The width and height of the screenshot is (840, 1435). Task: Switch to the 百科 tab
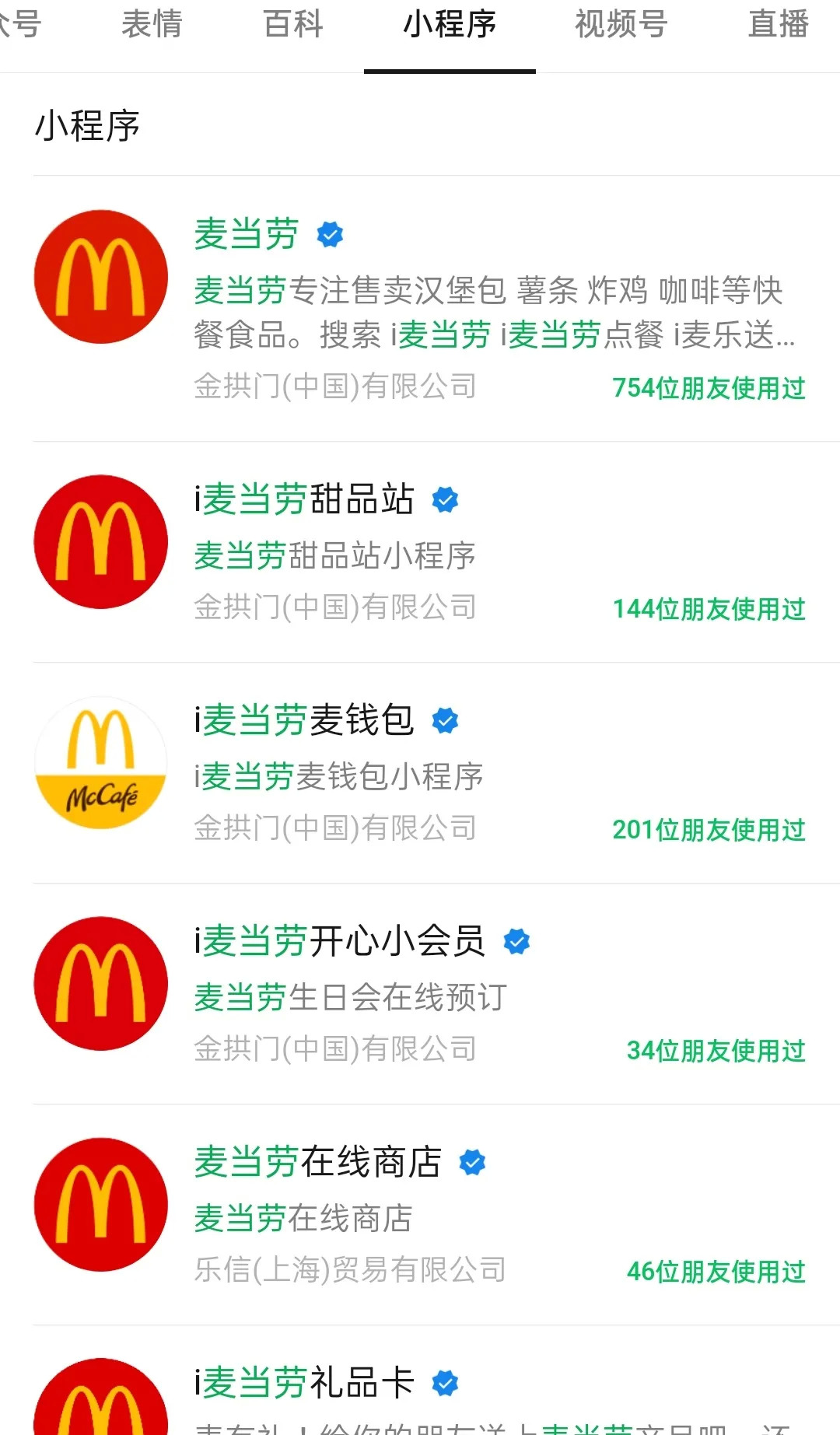[x=293, y=25]
